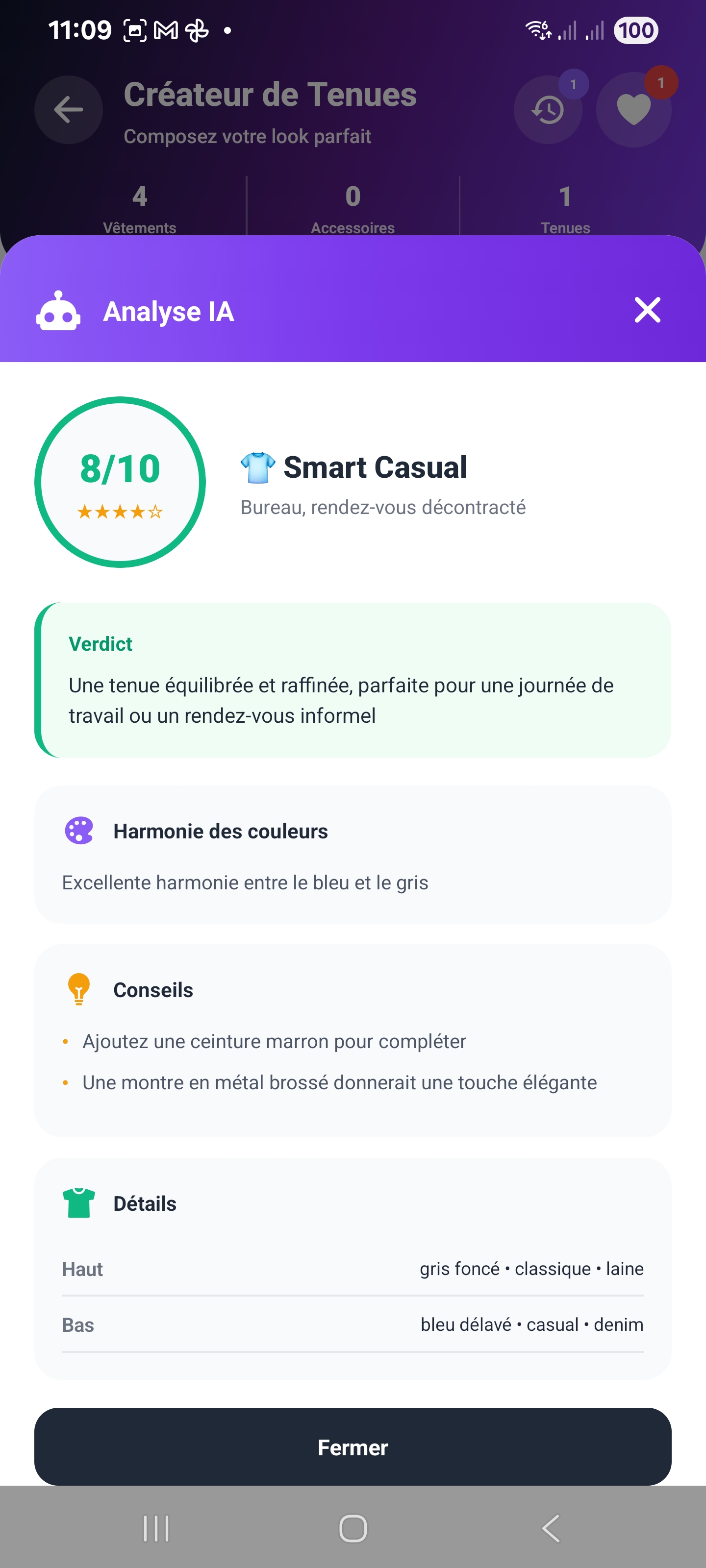Click the Haut row in Détails
The image size is (706, 1568).
click(353, 1269)
